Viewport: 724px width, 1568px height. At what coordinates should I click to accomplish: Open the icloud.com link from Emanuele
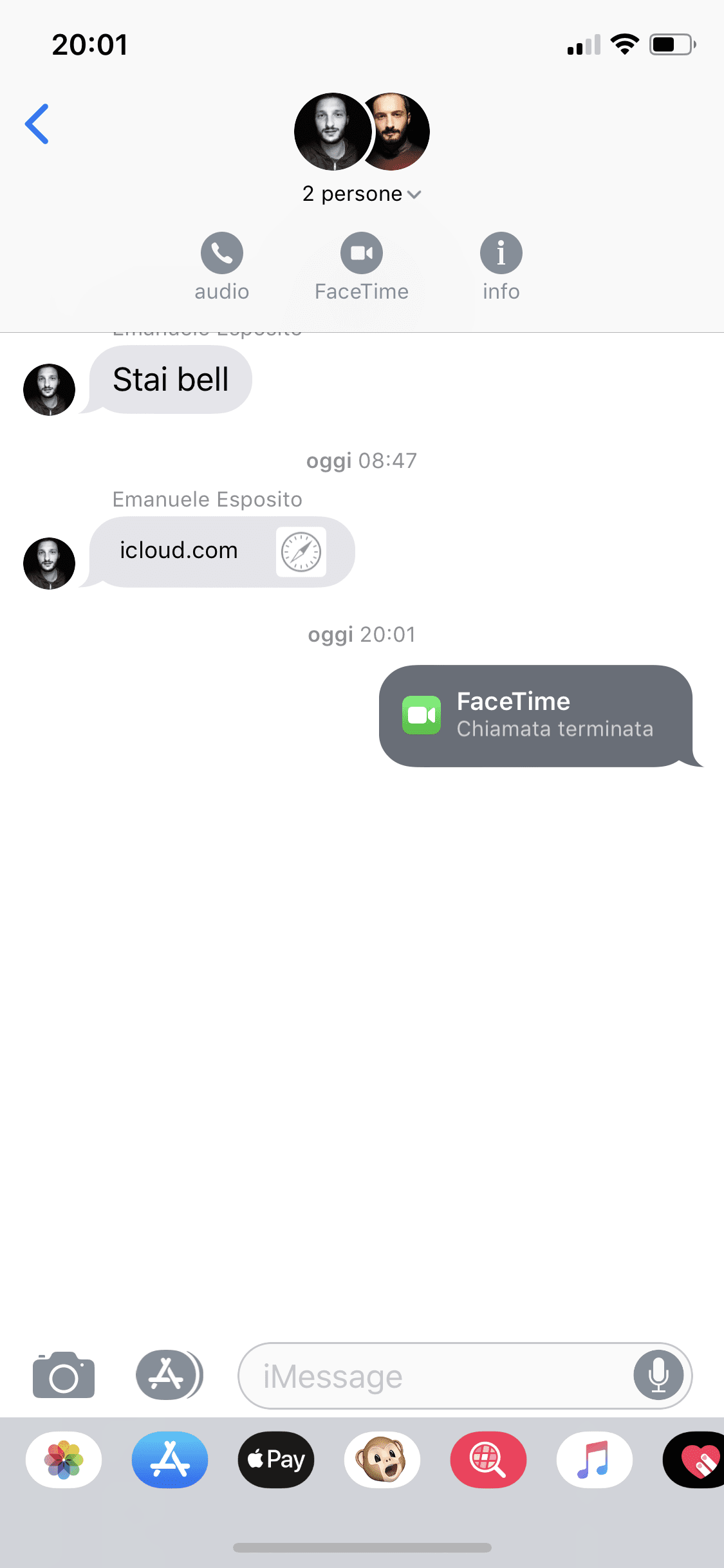click(x=222, y=552)
